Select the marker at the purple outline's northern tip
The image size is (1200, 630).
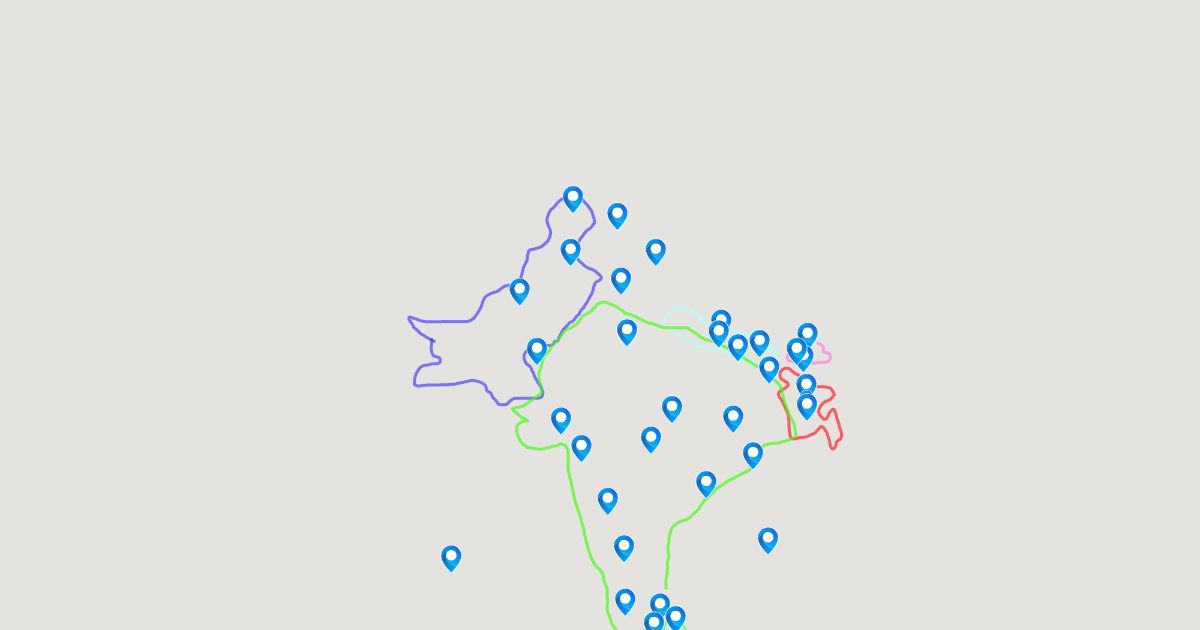[573, 198]
